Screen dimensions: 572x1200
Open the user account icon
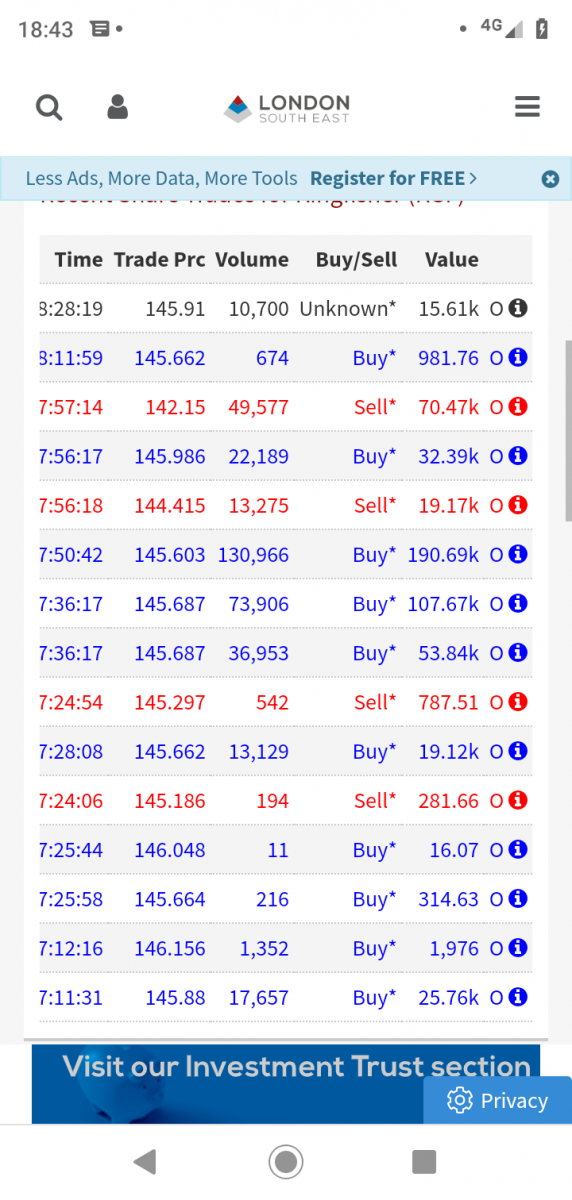pyautogui.click(x=117, y=107)
